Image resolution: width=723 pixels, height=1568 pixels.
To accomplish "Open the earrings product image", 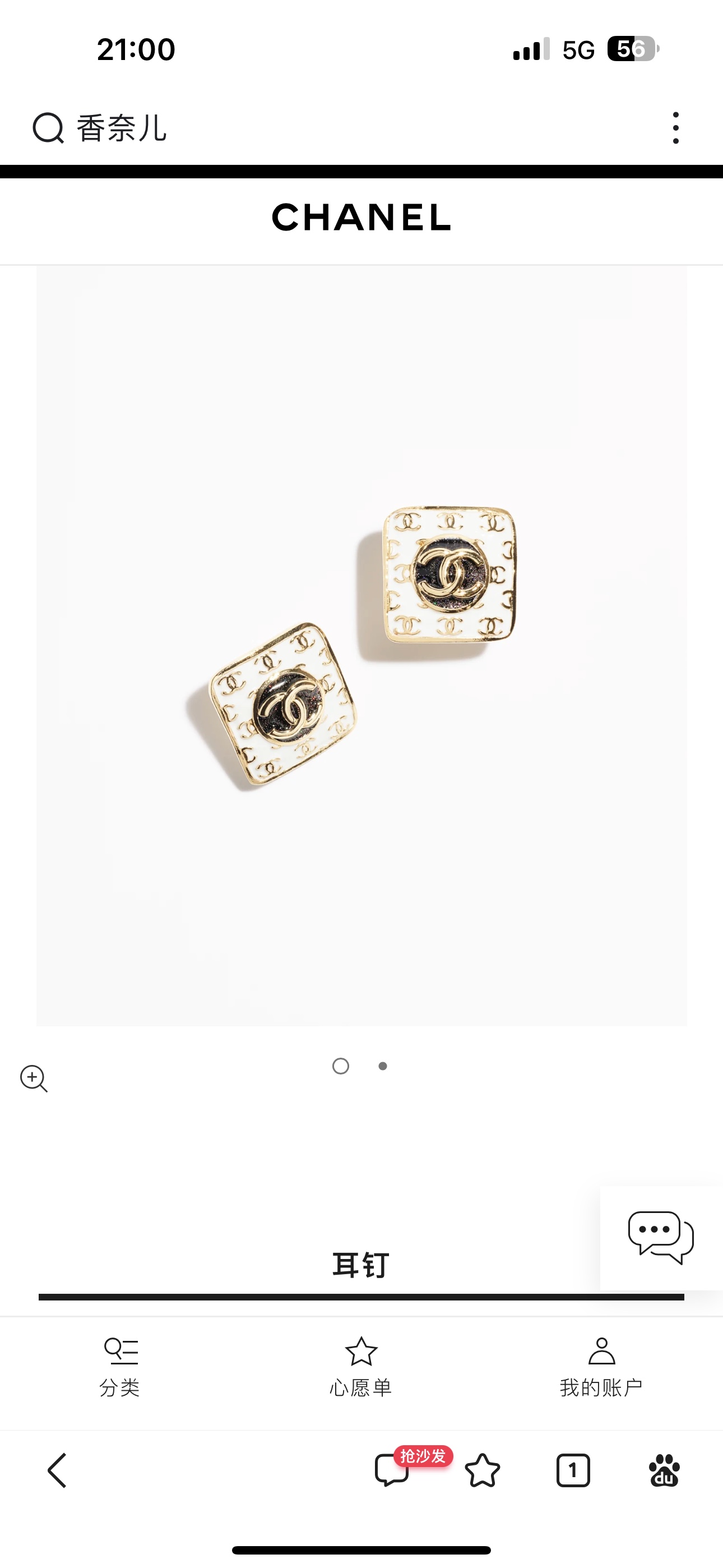I will pos(361,645).
